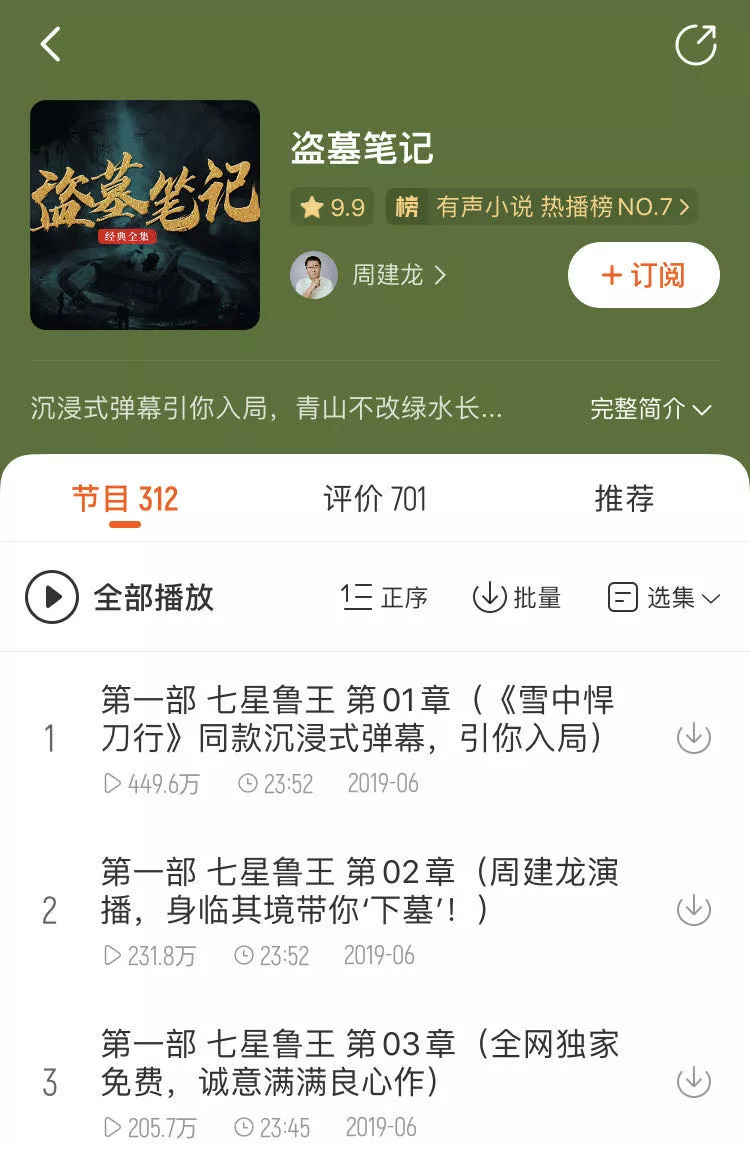Subscribe with the 订阅 button
The image size is (750, 1149).
click(x=643, y=275)
